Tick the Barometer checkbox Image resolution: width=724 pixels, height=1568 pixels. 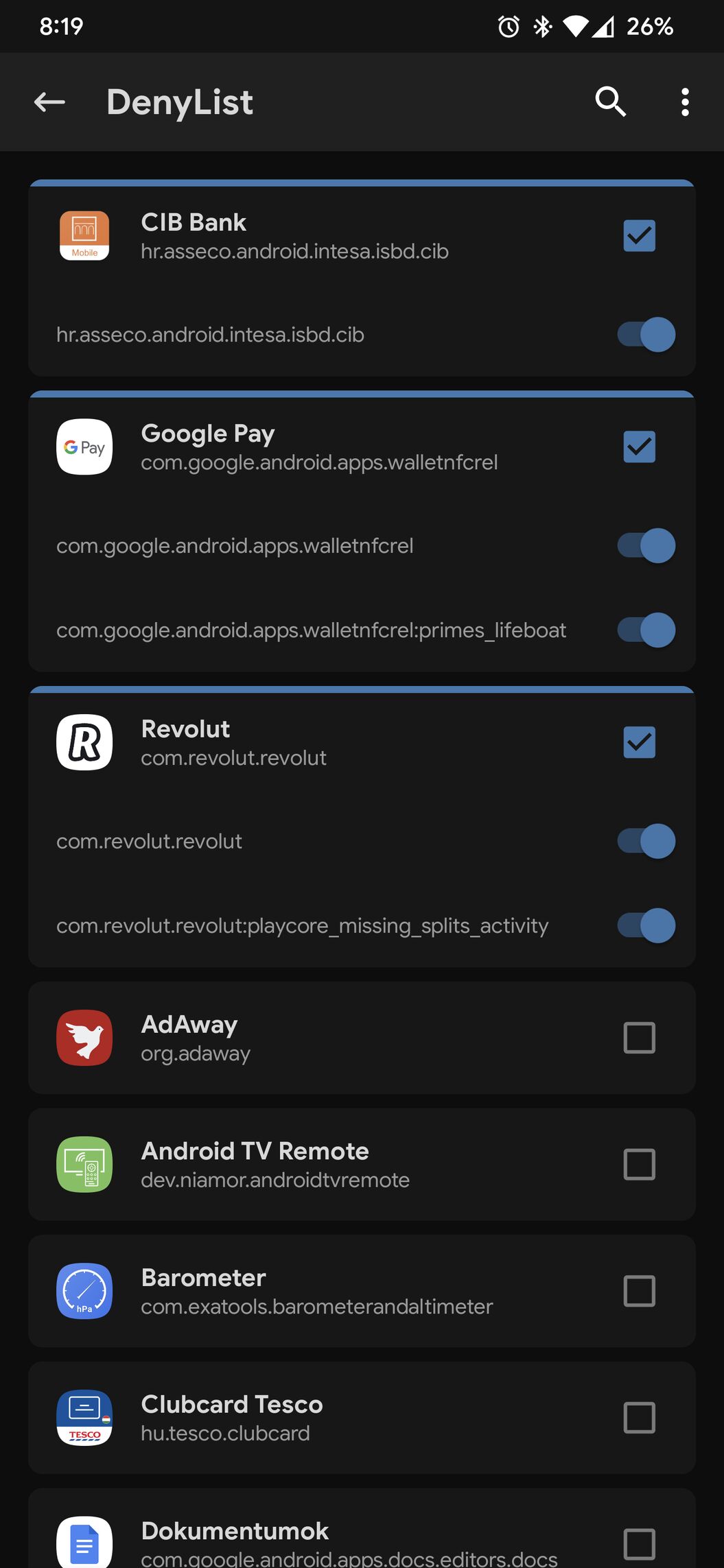tap(639, 1292)
